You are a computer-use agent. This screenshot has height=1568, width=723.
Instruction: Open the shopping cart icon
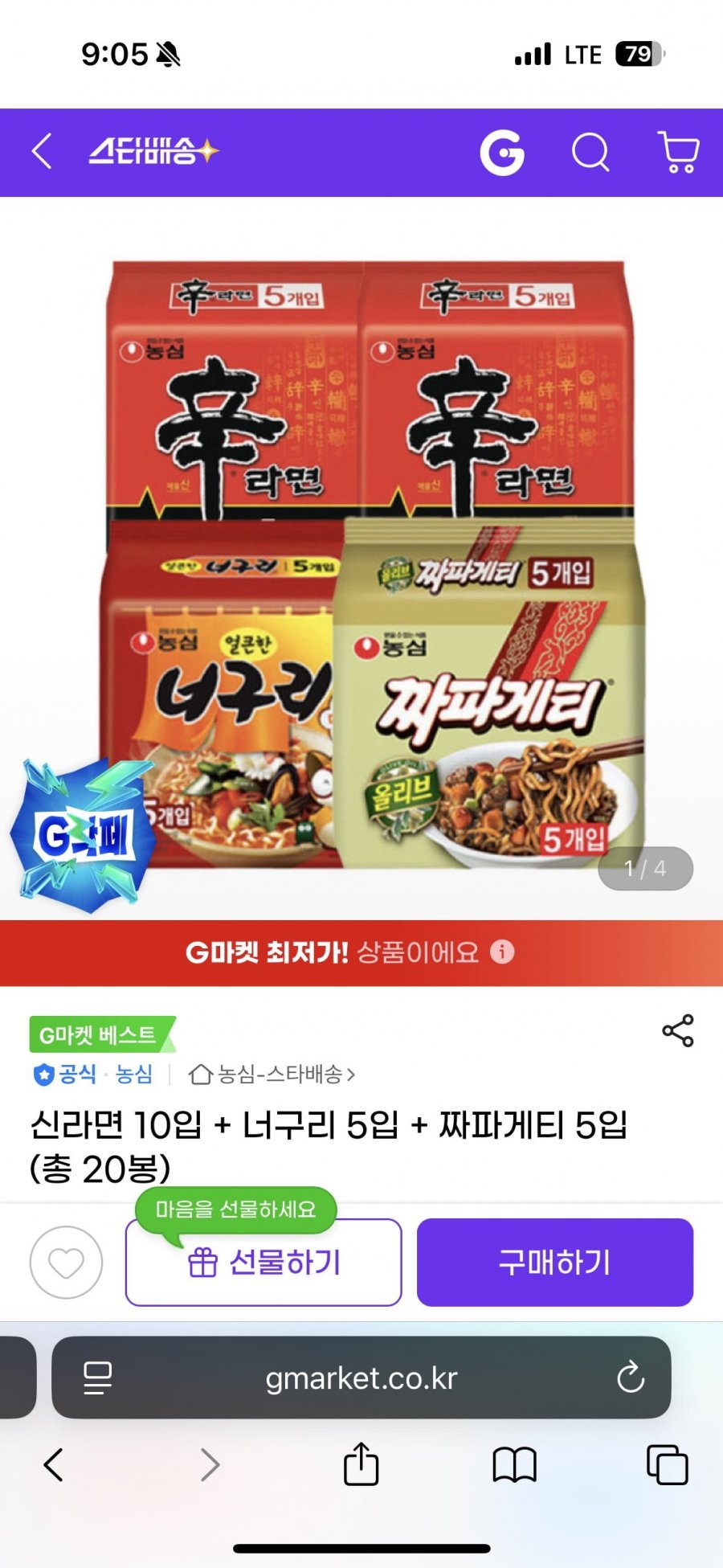pos(677,154)
